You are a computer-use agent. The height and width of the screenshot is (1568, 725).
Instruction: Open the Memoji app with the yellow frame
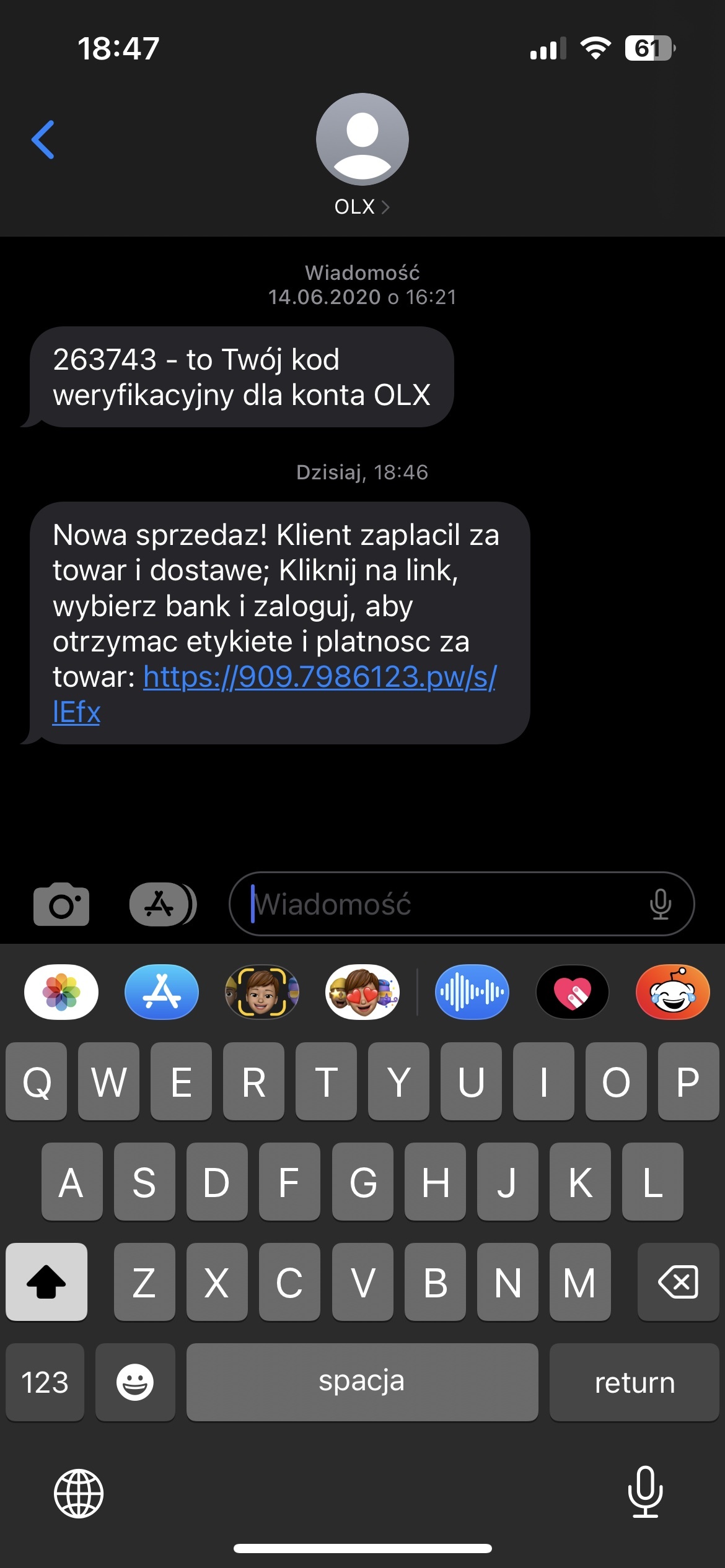tap(262, 992)
